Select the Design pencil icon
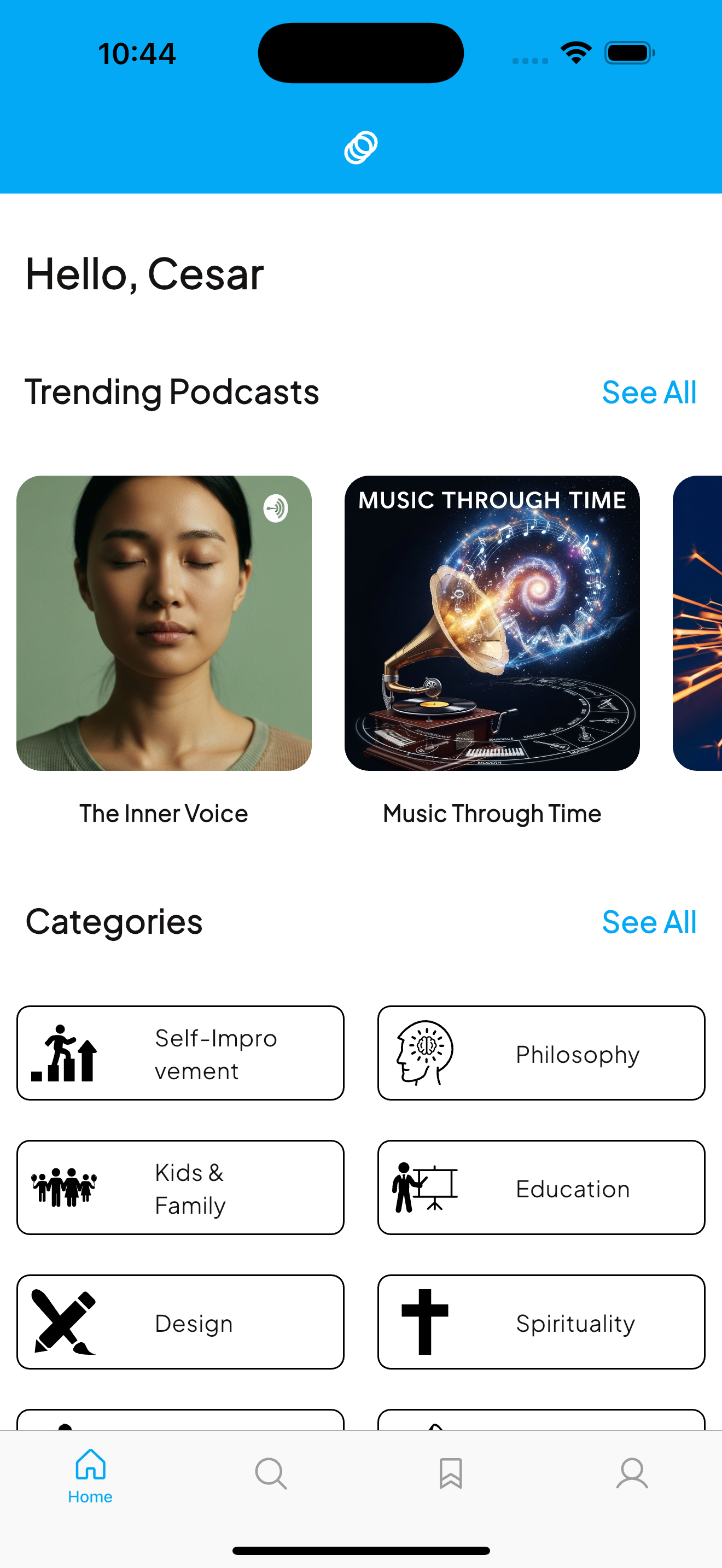 click(x=63, y=1322)
